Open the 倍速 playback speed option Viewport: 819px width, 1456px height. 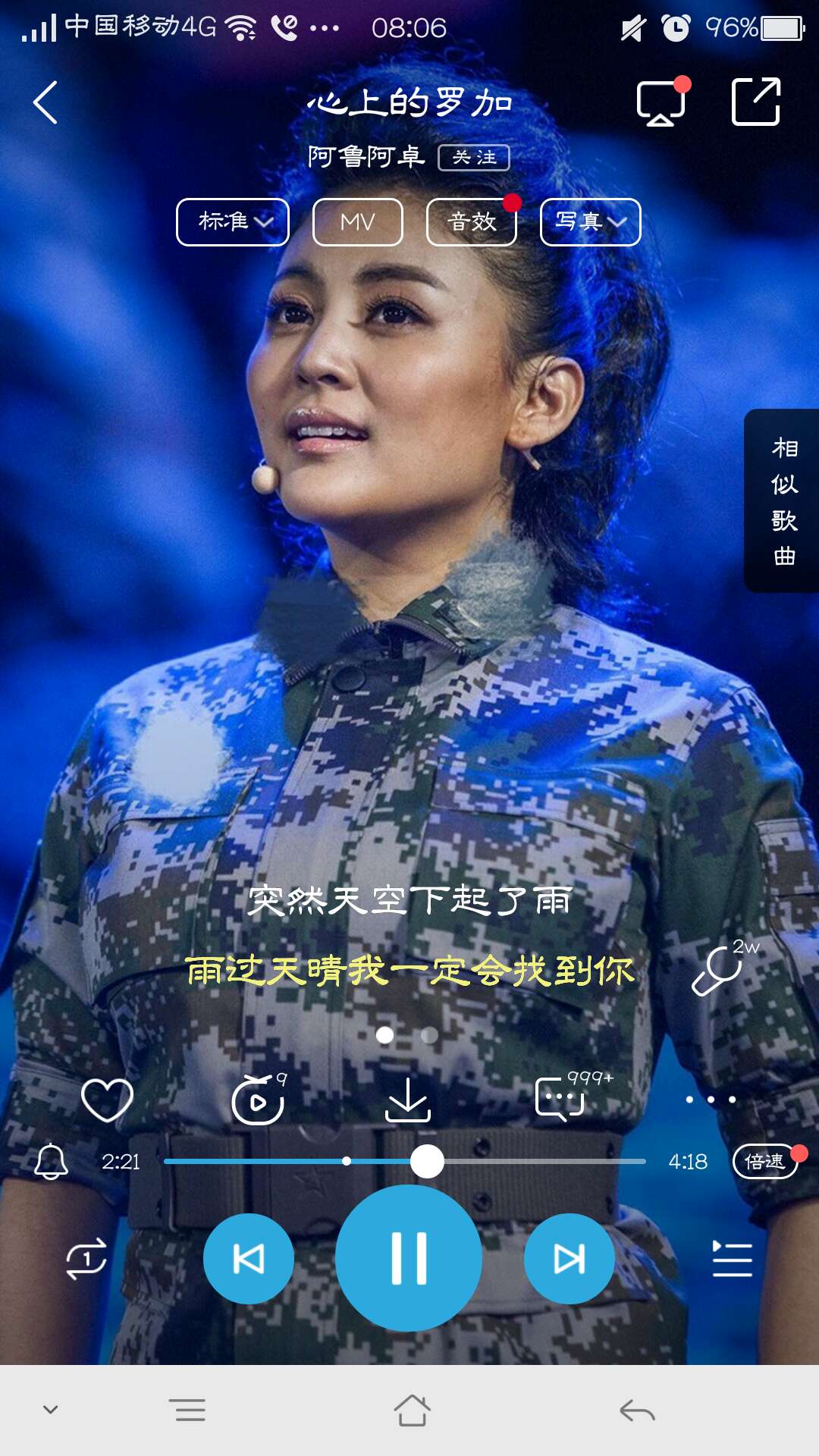pos(765,1161)
